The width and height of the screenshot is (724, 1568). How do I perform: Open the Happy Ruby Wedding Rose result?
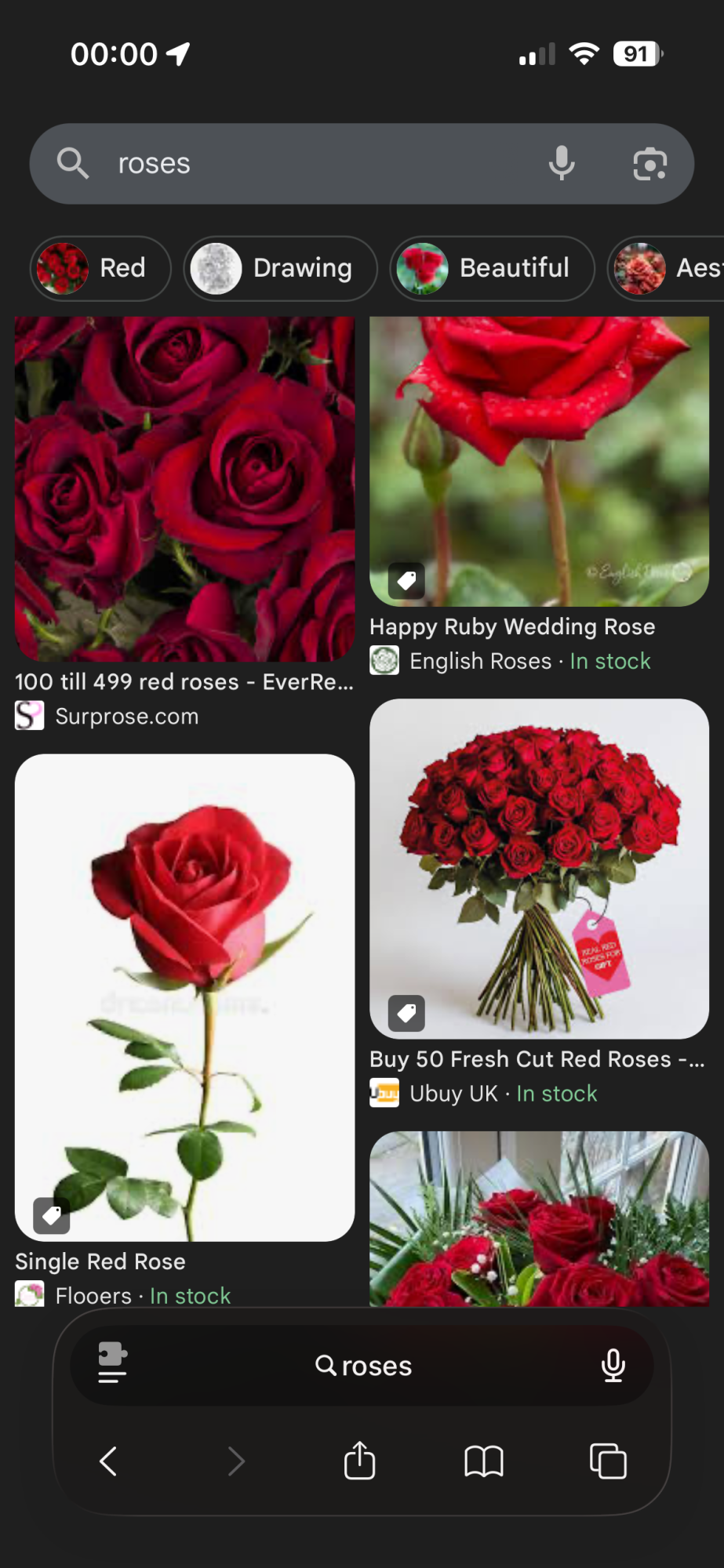539,461
